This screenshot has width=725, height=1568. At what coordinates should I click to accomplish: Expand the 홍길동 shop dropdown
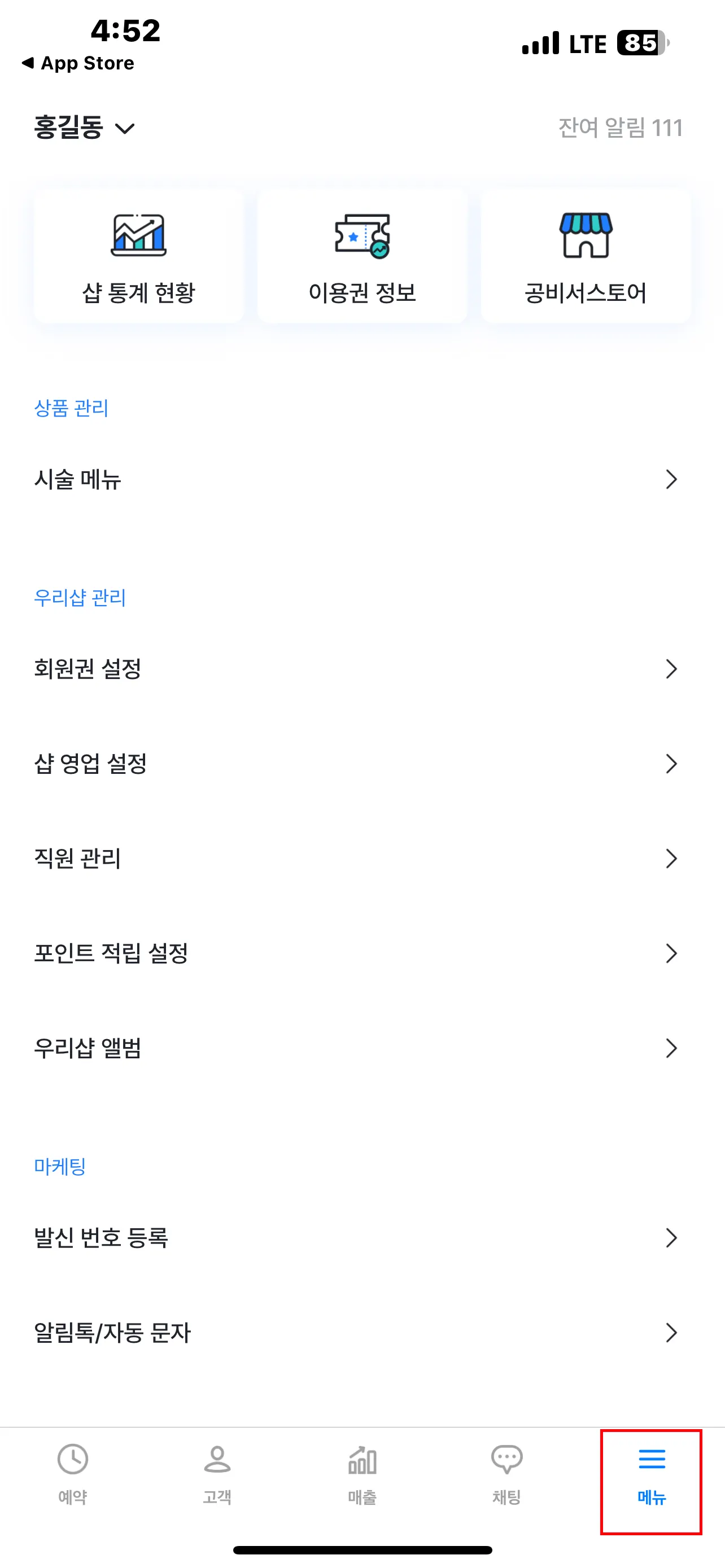[x=84, y=128]
